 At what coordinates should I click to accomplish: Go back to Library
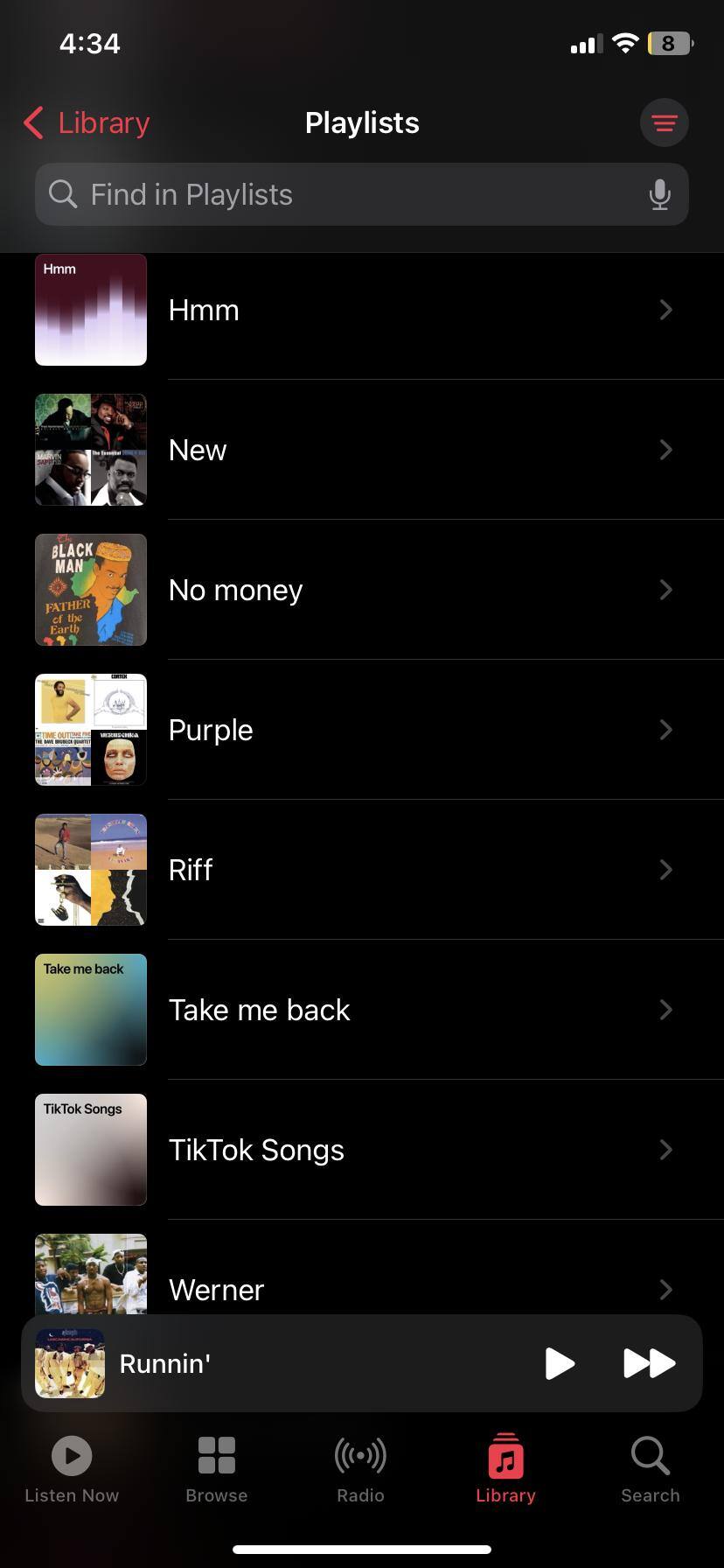click(87, 123)
